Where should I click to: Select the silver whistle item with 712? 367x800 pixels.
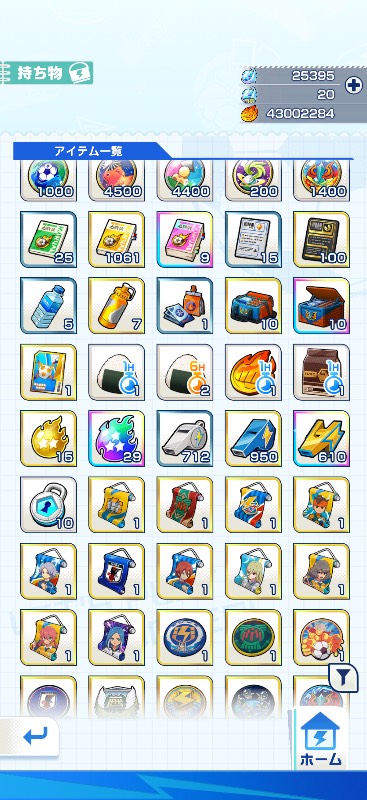click(185, 438)
